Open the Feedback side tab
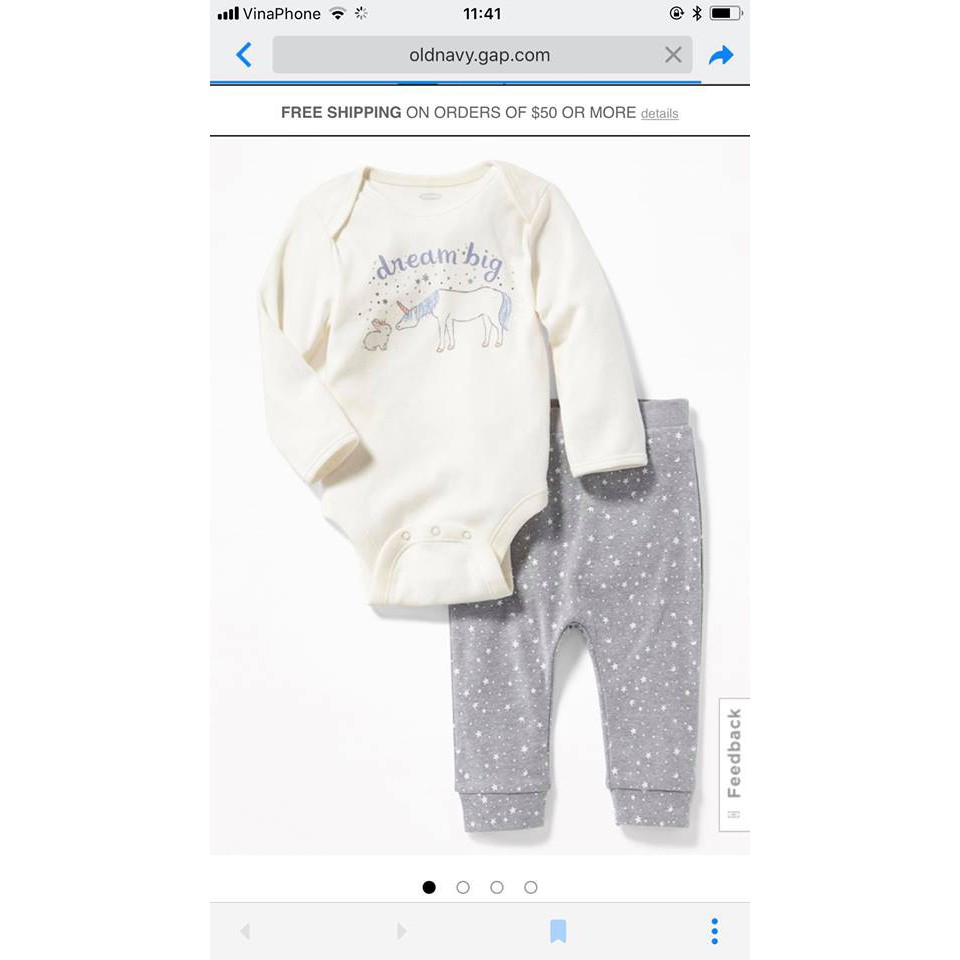Screen dimensions: 960x960 734,764
